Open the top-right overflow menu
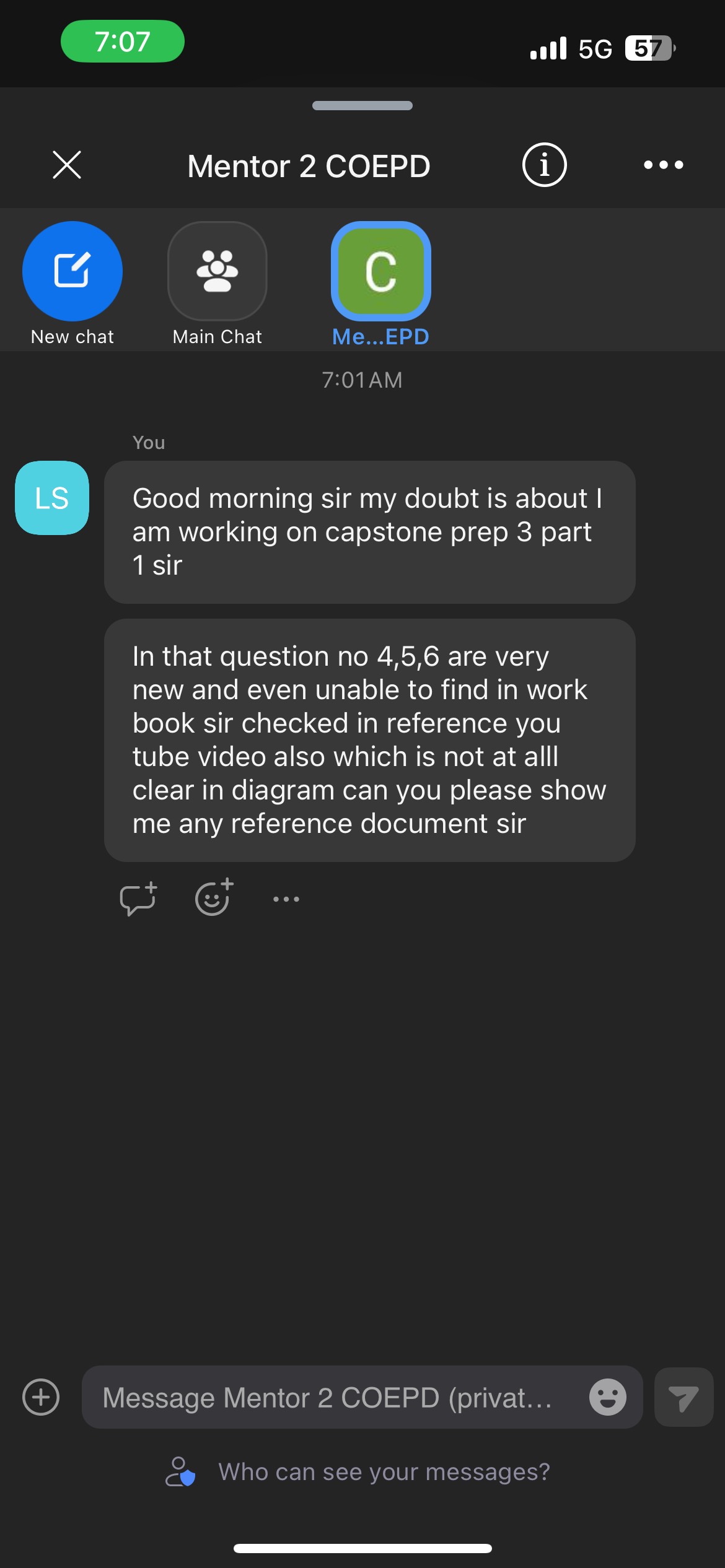Image resolution: width=725 pixels, height=1568 pixels. click(663, 165)
